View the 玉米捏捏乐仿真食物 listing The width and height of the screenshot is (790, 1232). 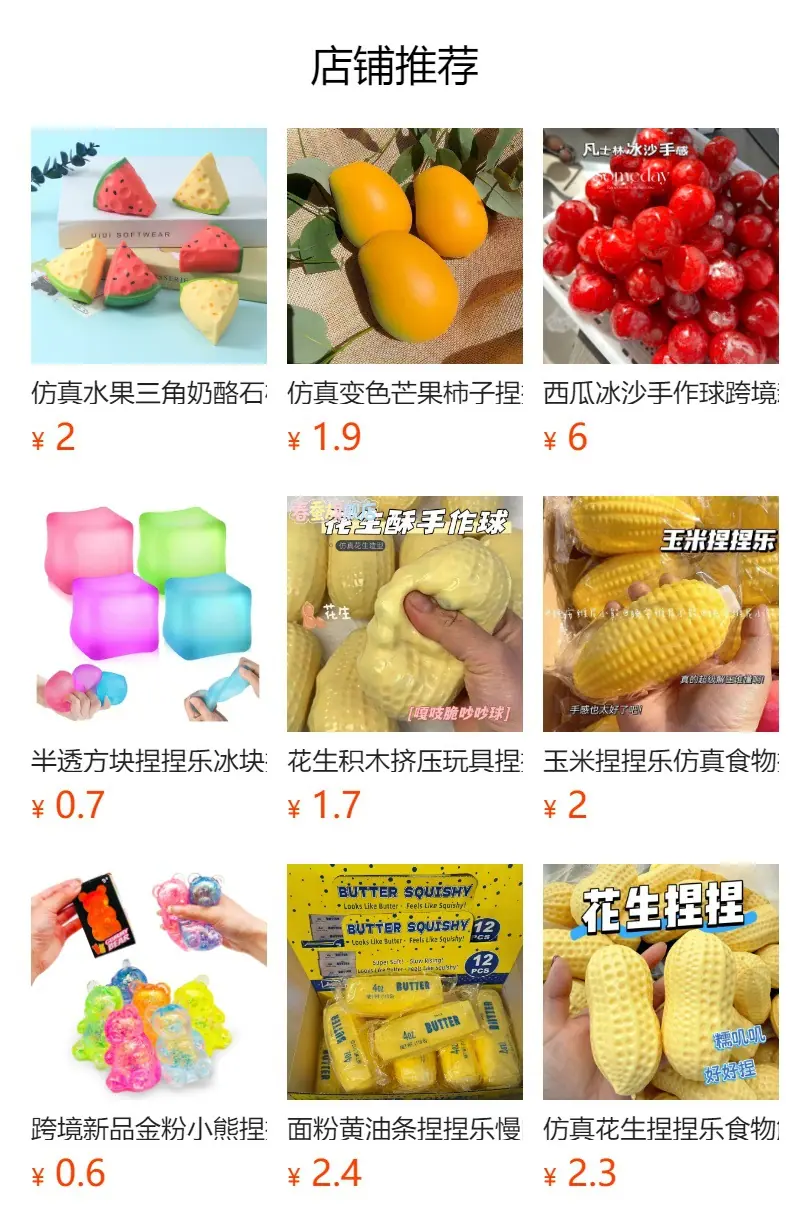(661, 659)
